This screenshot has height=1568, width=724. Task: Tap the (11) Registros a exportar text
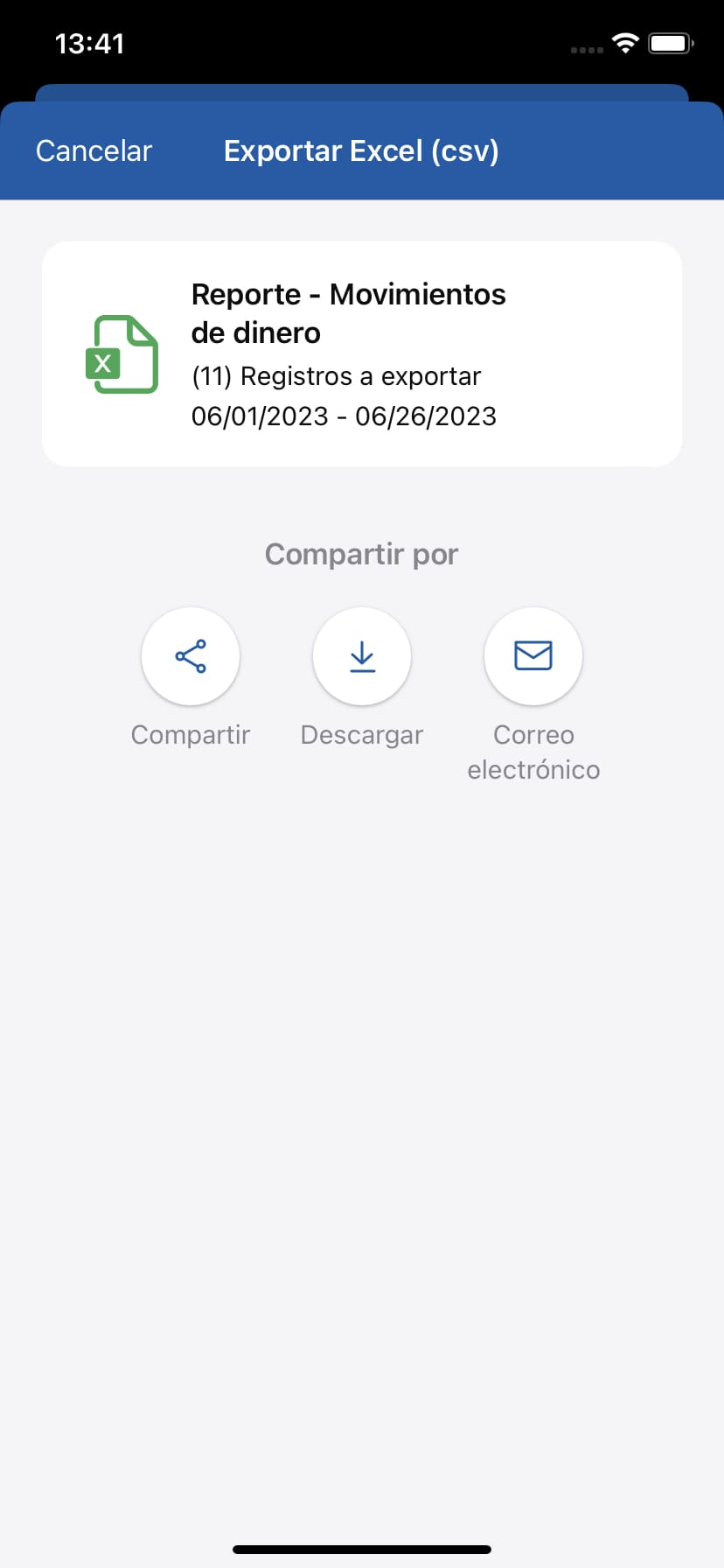(x=336, y=376)
